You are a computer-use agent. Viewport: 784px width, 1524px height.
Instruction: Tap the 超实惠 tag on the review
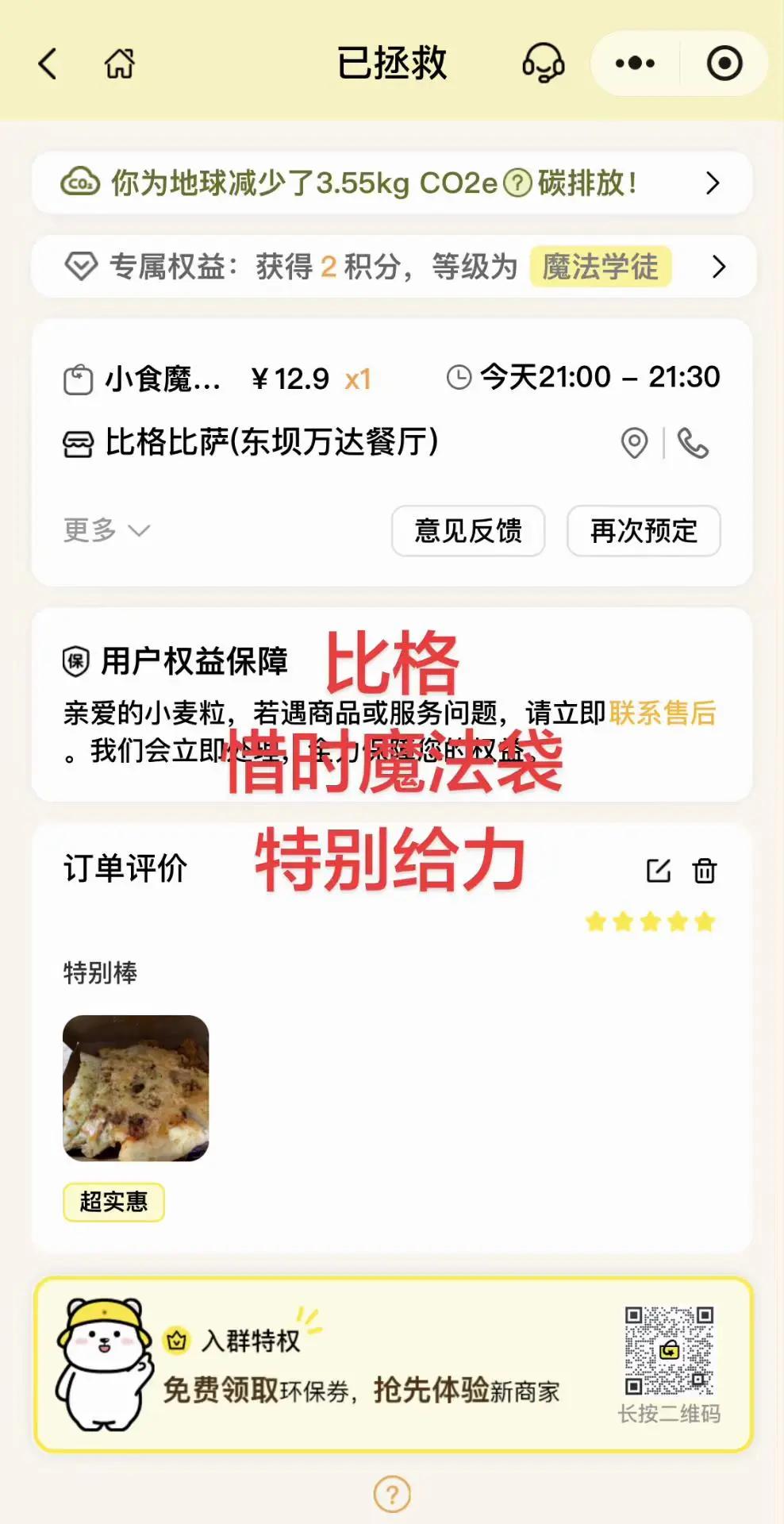click(x=113, y=1202)
